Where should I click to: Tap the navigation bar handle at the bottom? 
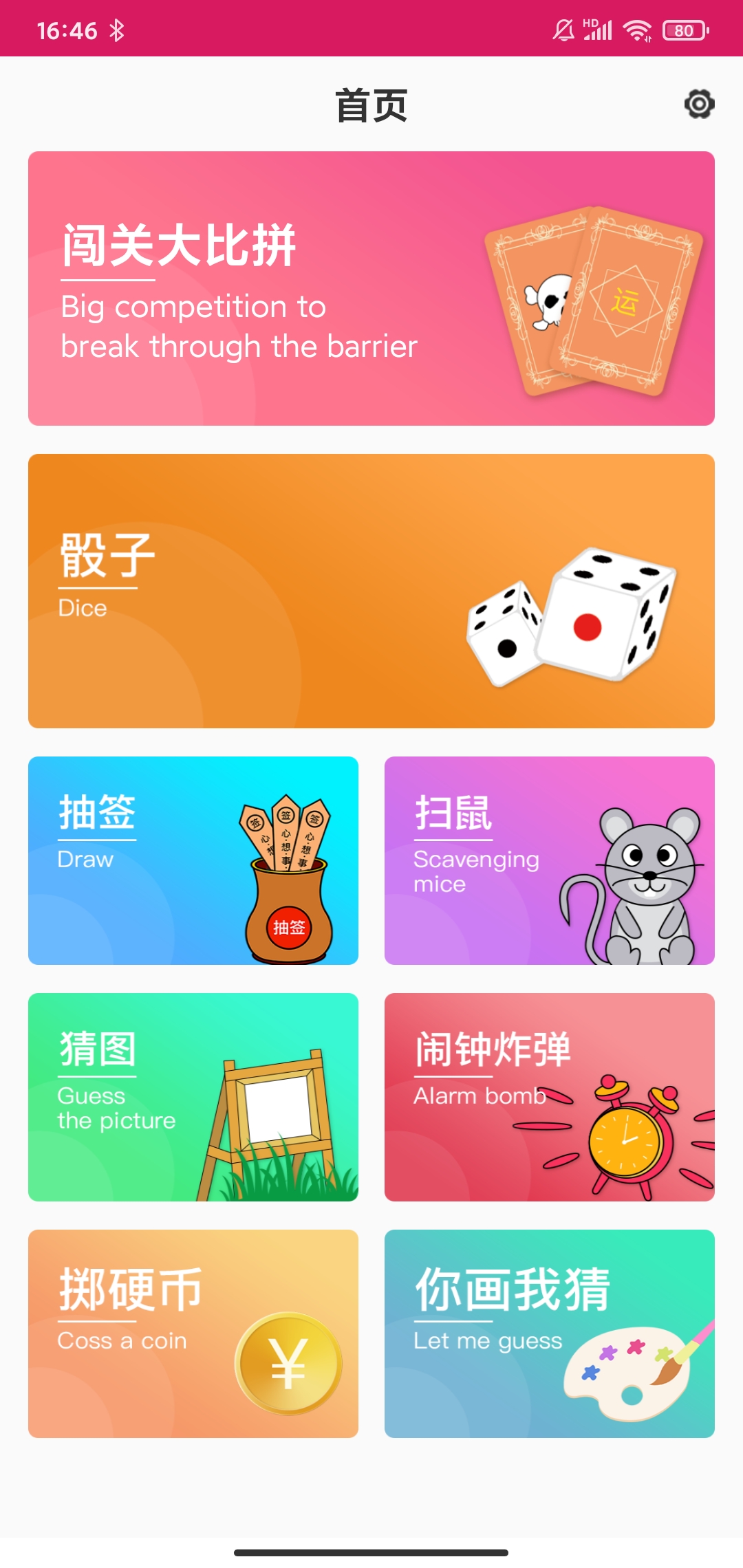point(371,1554)
